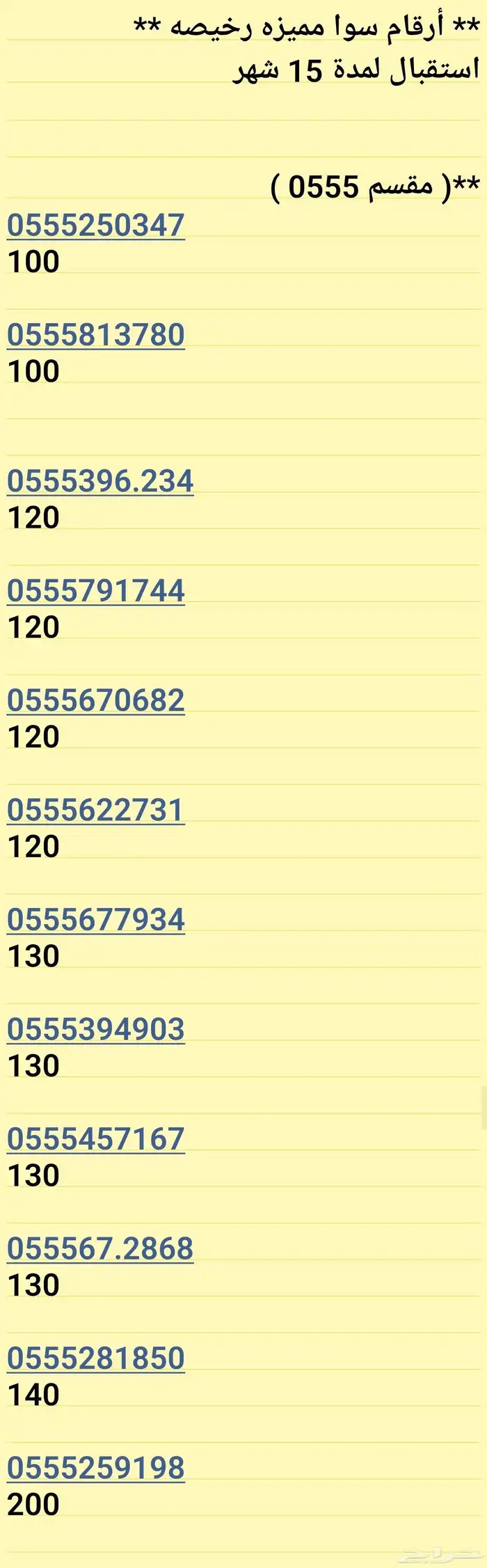Screen dimensions: 487x1568
Task: Open the link 055567.2868
Action: pyautogui.click(x=100, y=1248)
